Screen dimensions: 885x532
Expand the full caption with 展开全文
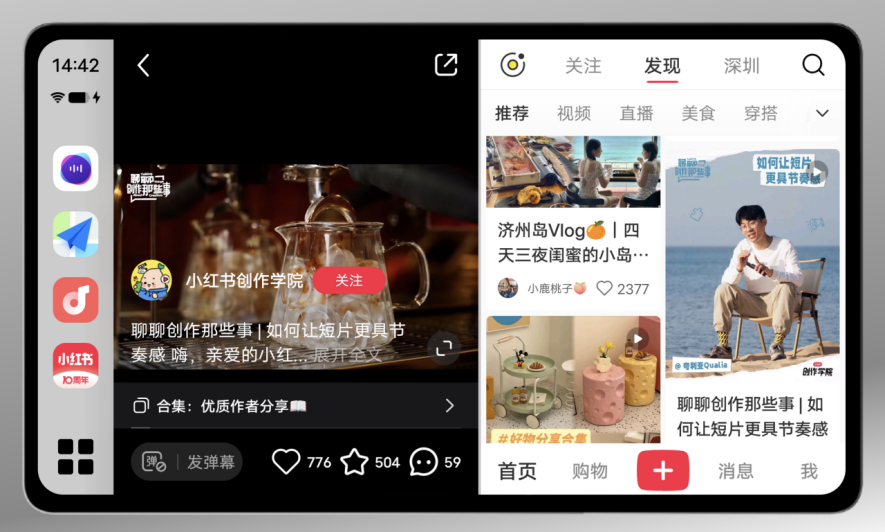point(347,355)
